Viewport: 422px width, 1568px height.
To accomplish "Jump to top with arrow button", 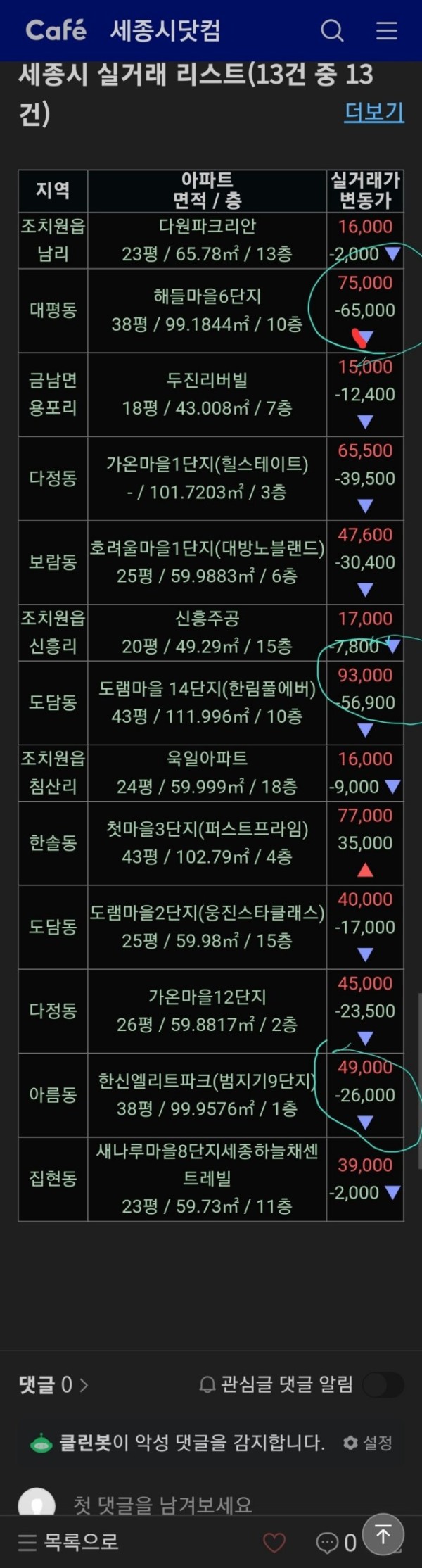I will coord(383,1534).
